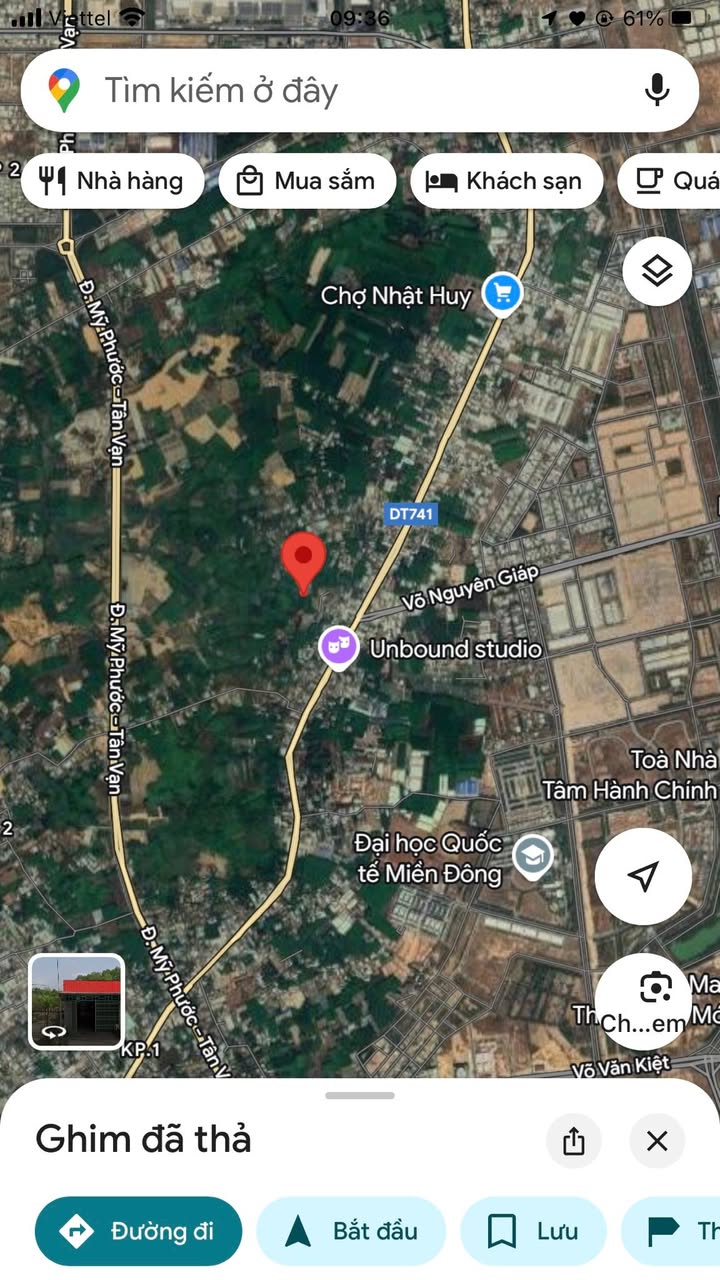Save the pin with Lưu
The width and height of the screenshot is (720, 1280).
(x=533, y=1231)
